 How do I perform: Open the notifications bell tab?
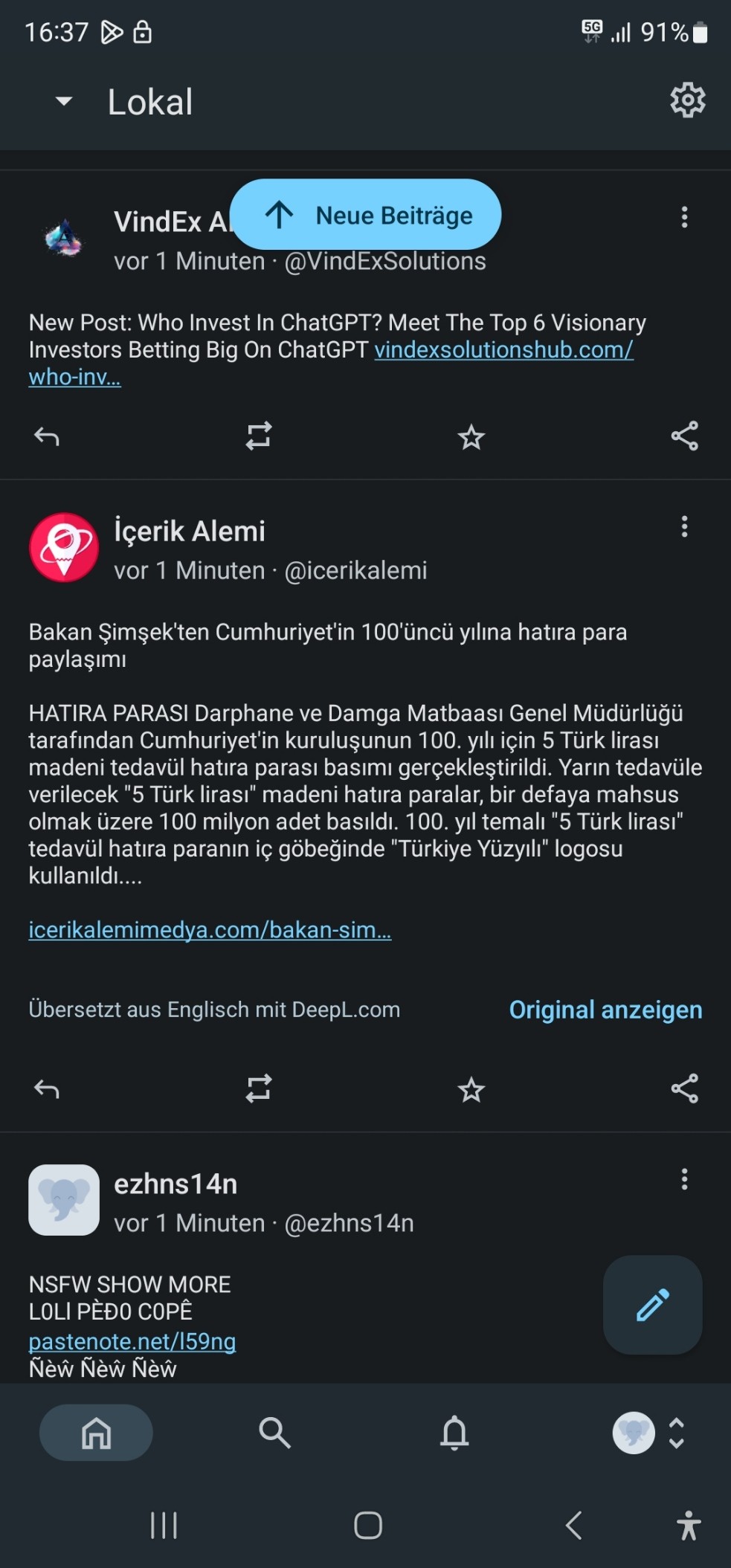pos(454,1432)
